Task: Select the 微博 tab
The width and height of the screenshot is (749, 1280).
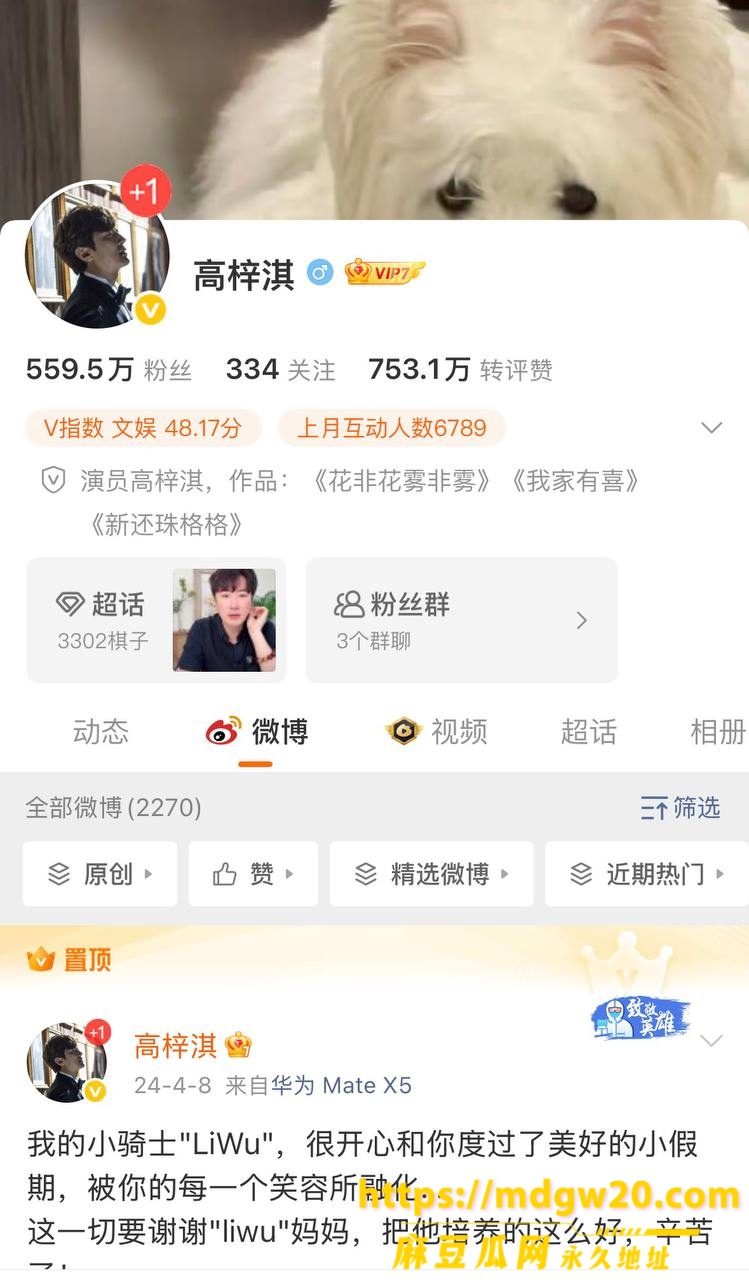Action: [257, 732]
